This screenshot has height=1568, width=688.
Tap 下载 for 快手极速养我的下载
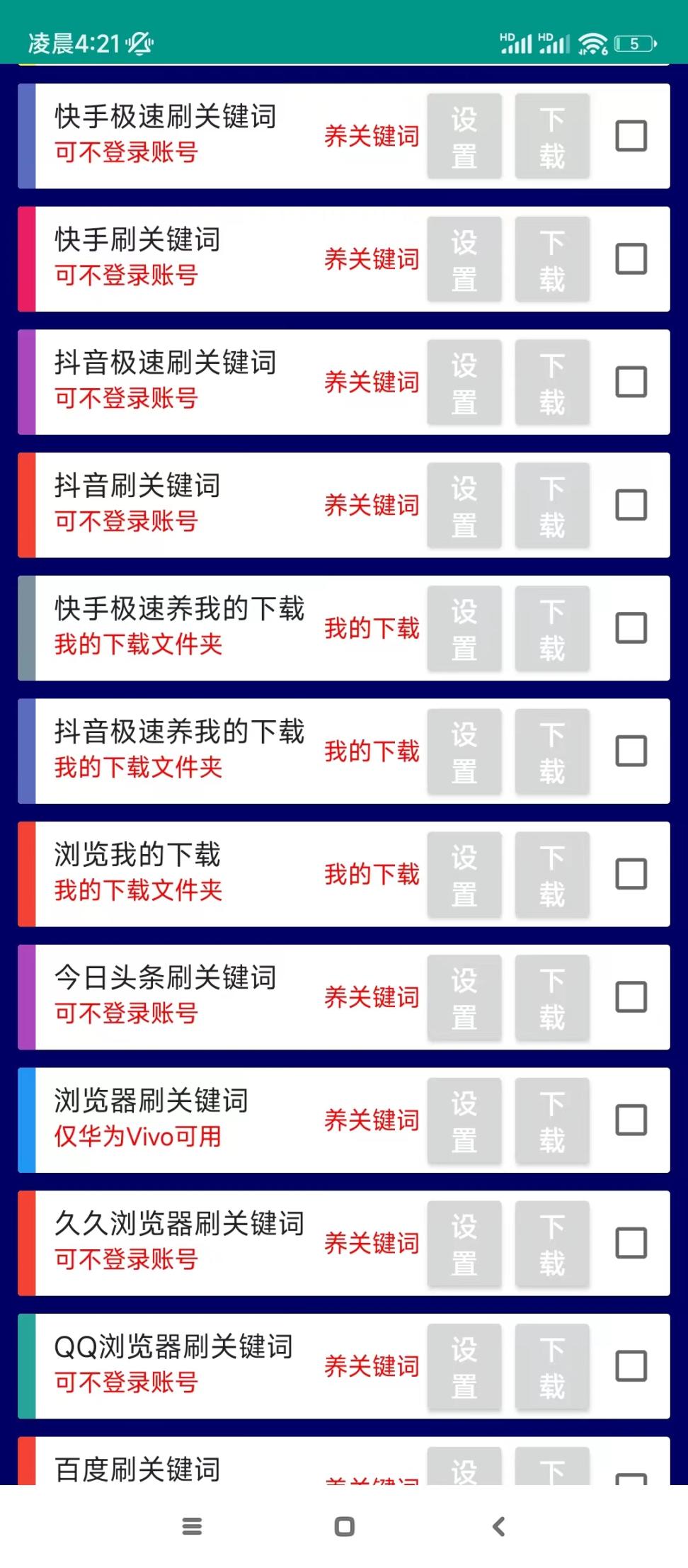(x=552, y=628)
